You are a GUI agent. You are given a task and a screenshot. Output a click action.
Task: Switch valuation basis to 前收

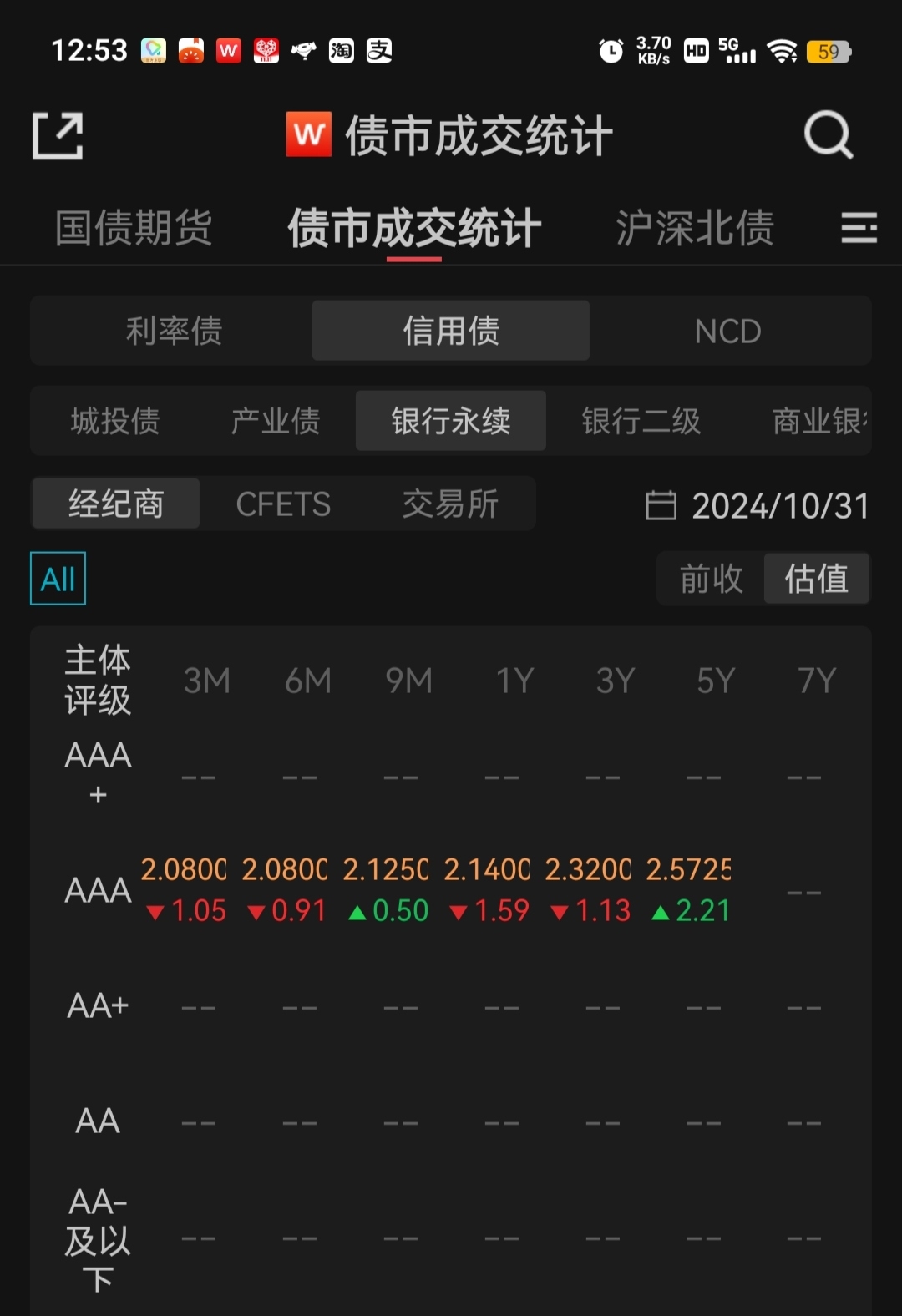pyautogui.click(x=709, y=578)
